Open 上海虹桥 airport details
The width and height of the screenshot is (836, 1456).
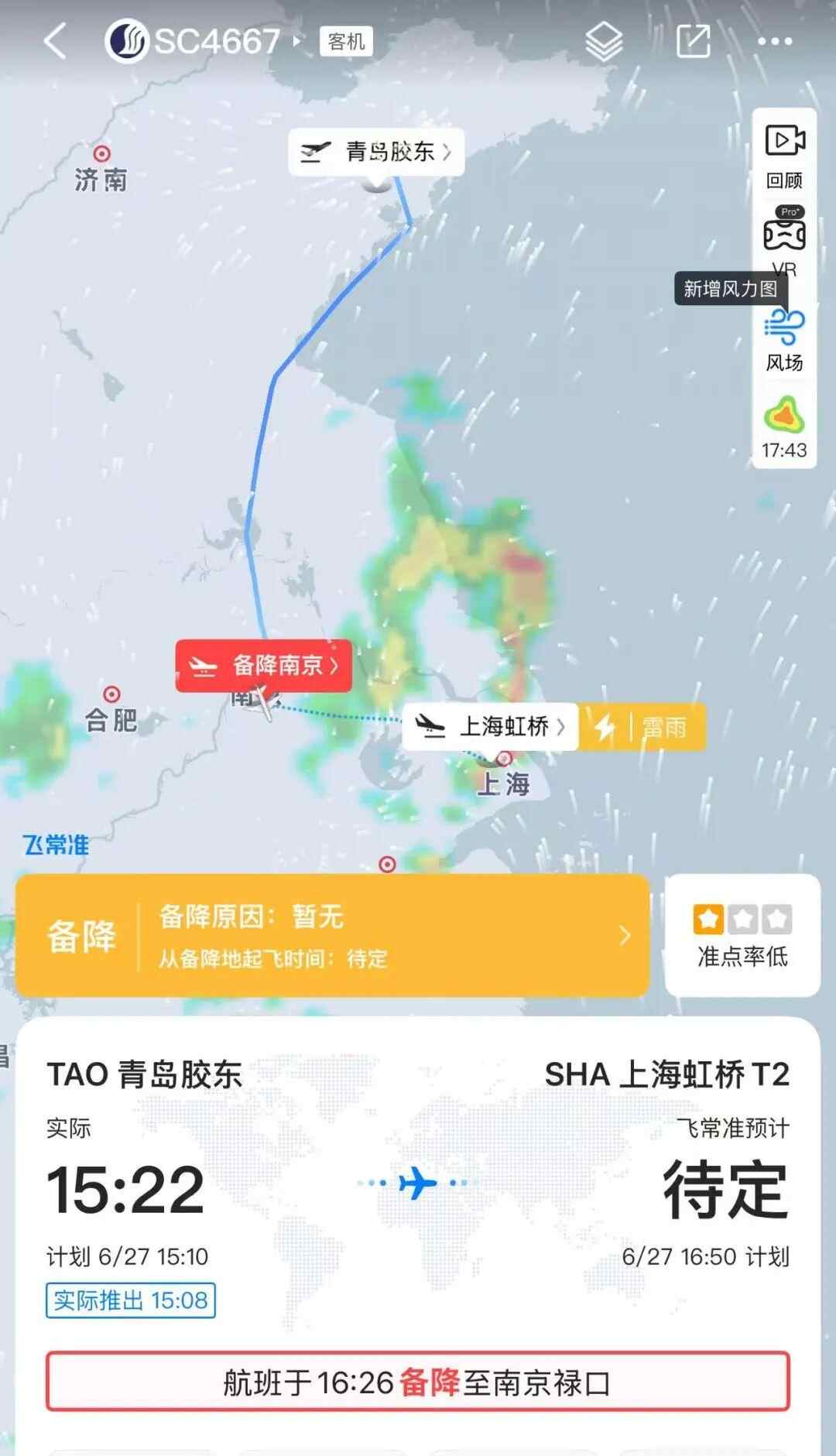(x=491, y=727)
